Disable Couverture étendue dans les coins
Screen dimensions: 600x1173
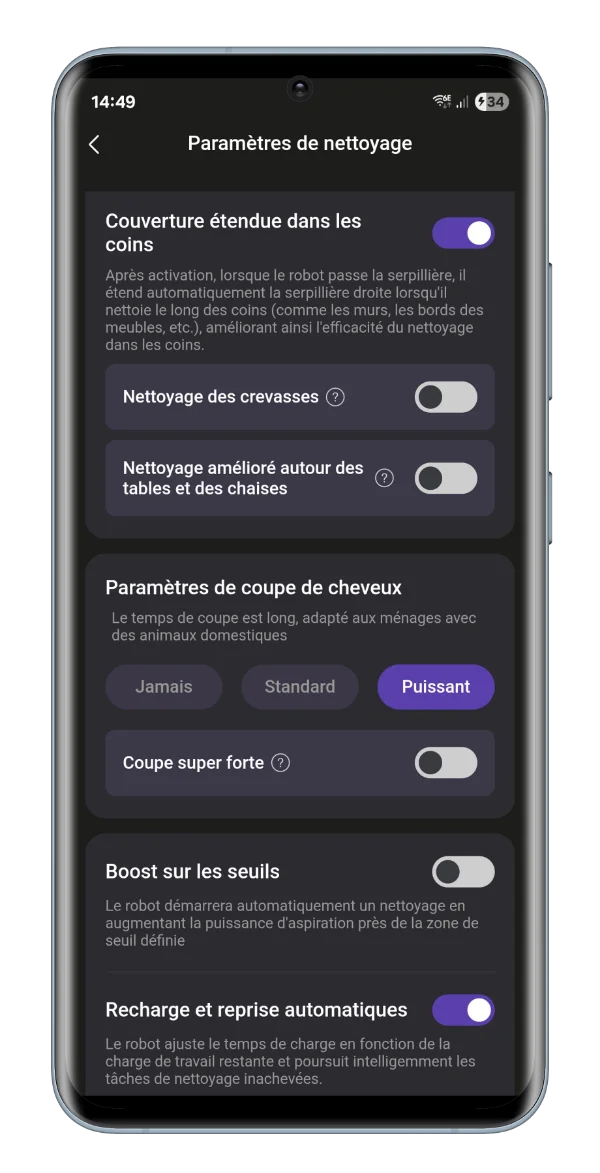pyautogui.click(x=463, y=234)
